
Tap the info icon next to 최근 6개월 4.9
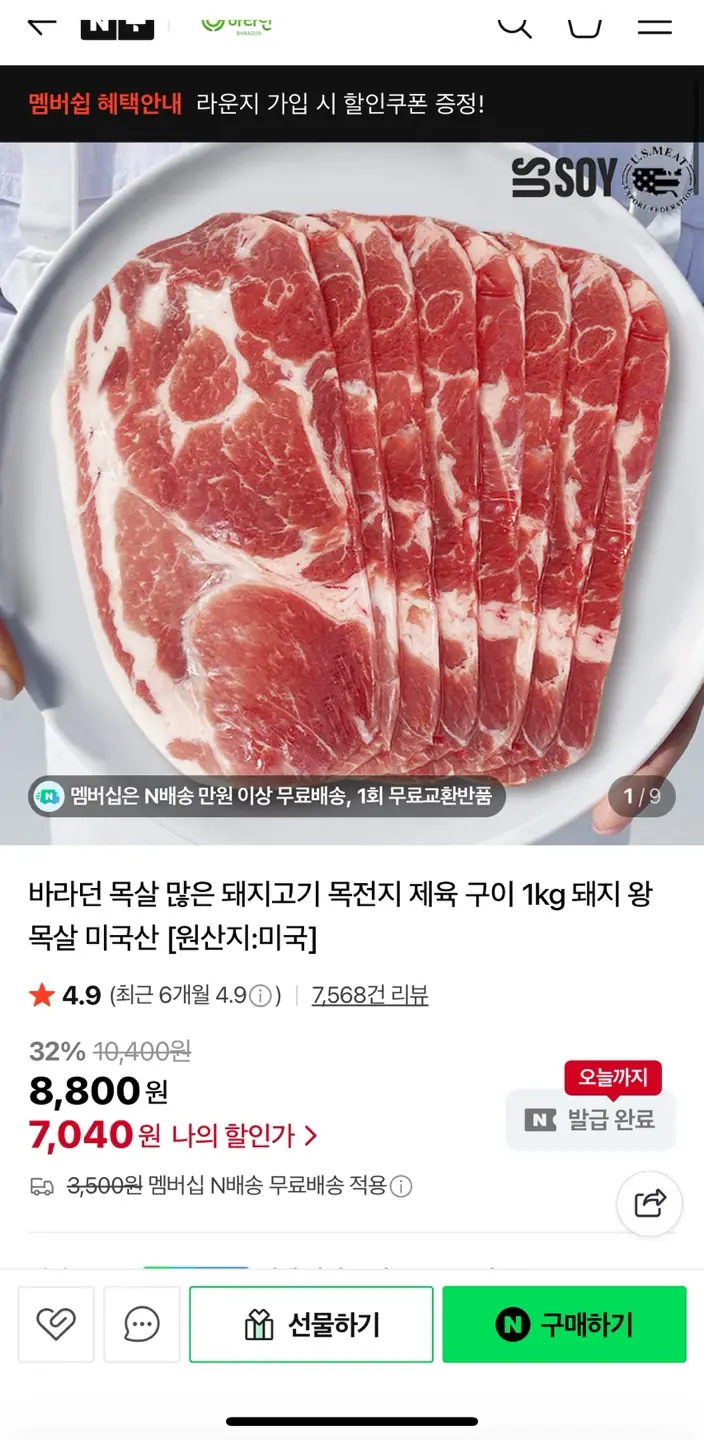point(260,996)
